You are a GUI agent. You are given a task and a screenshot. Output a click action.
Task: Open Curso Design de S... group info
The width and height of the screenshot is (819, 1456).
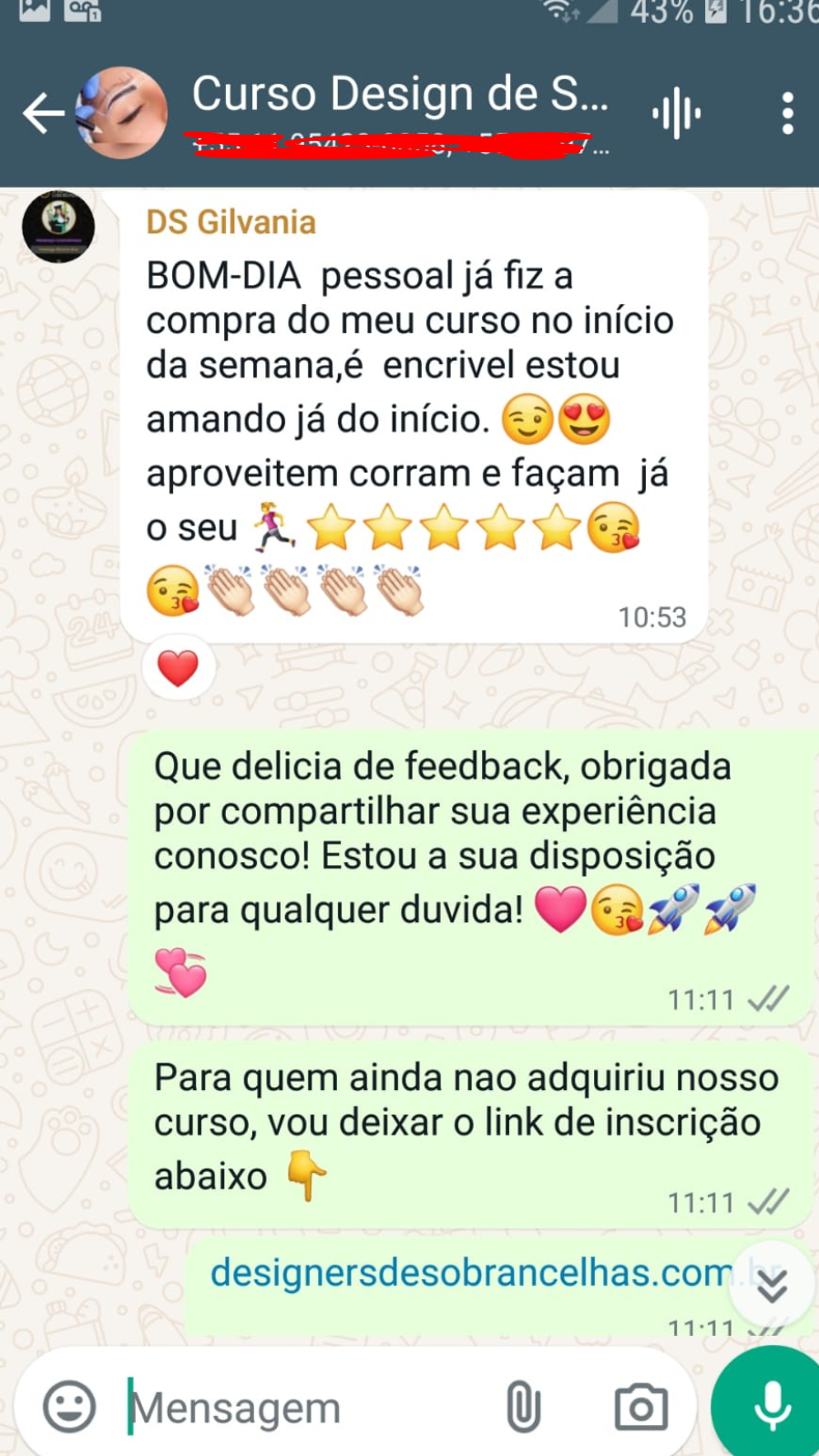point(399,95)
